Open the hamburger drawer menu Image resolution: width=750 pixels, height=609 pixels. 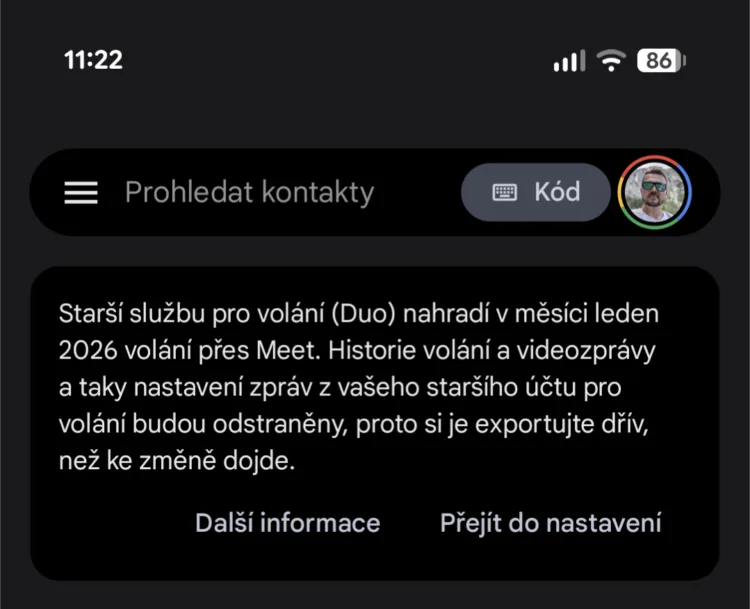click(x=81, y=193)
